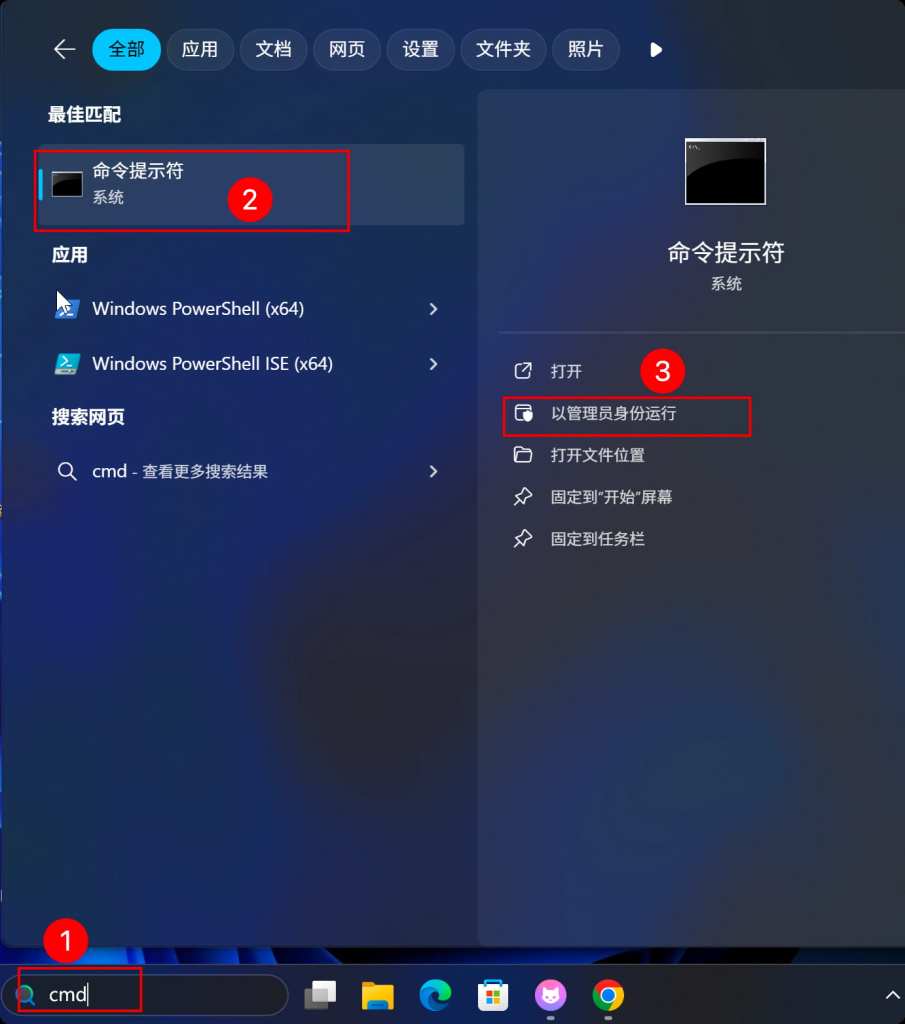Open Windows PowerShell ISE (x64) result
The width and height of the screenshot is (905, 1024).
pos(212,364)
